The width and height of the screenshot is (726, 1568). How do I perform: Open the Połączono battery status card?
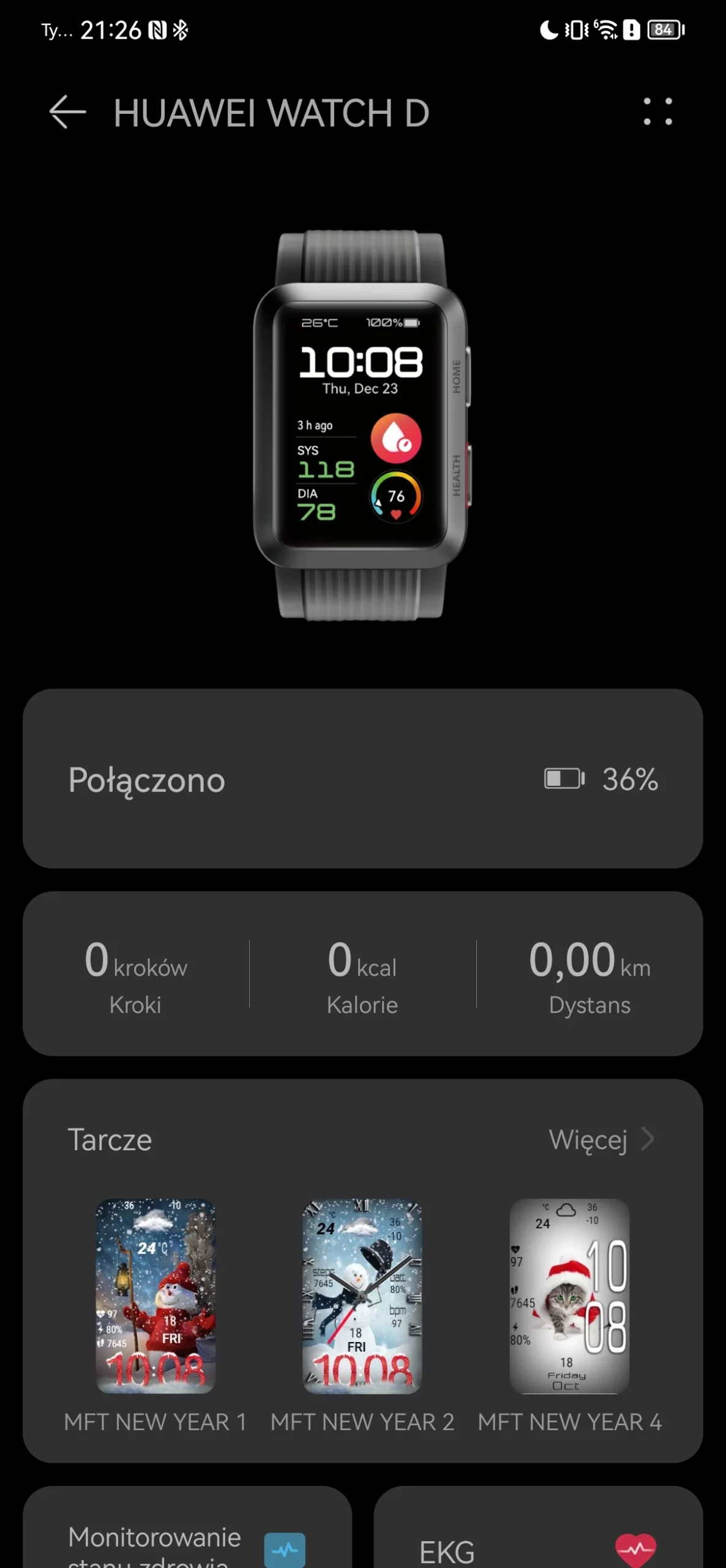[x=363, y=778]
